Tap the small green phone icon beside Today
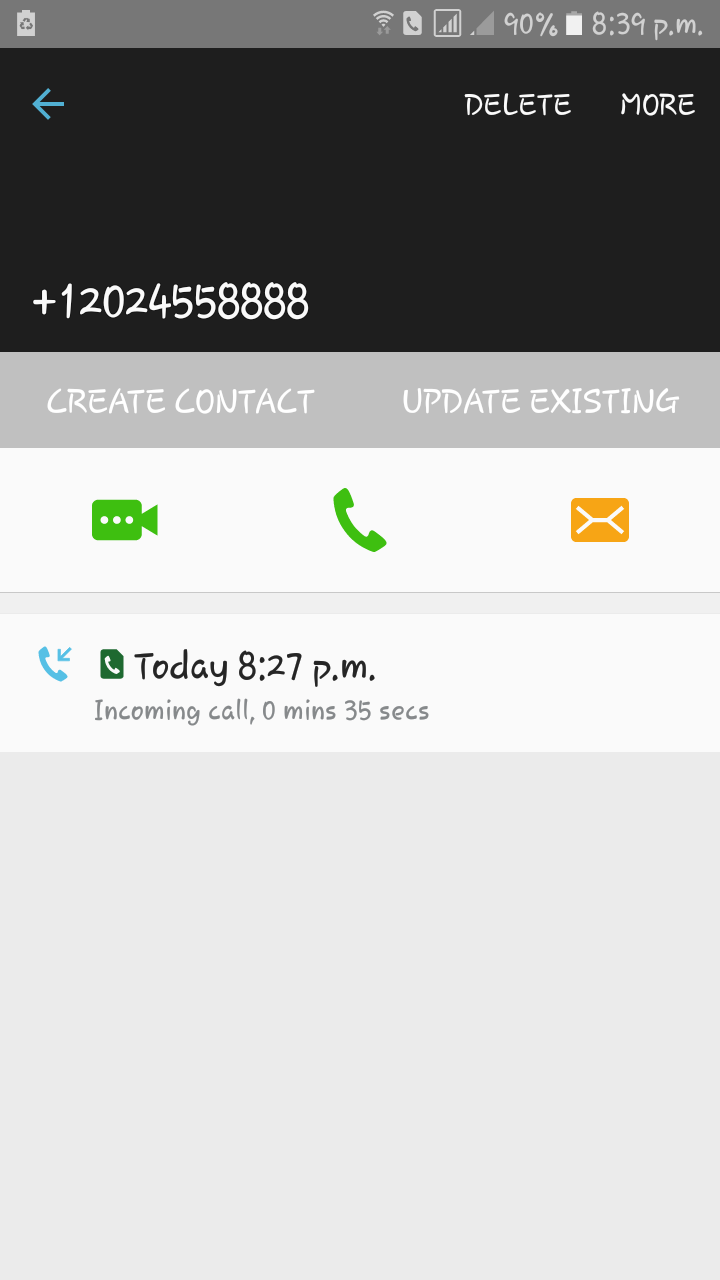The image size is (720, 1280). click(112, 663)
